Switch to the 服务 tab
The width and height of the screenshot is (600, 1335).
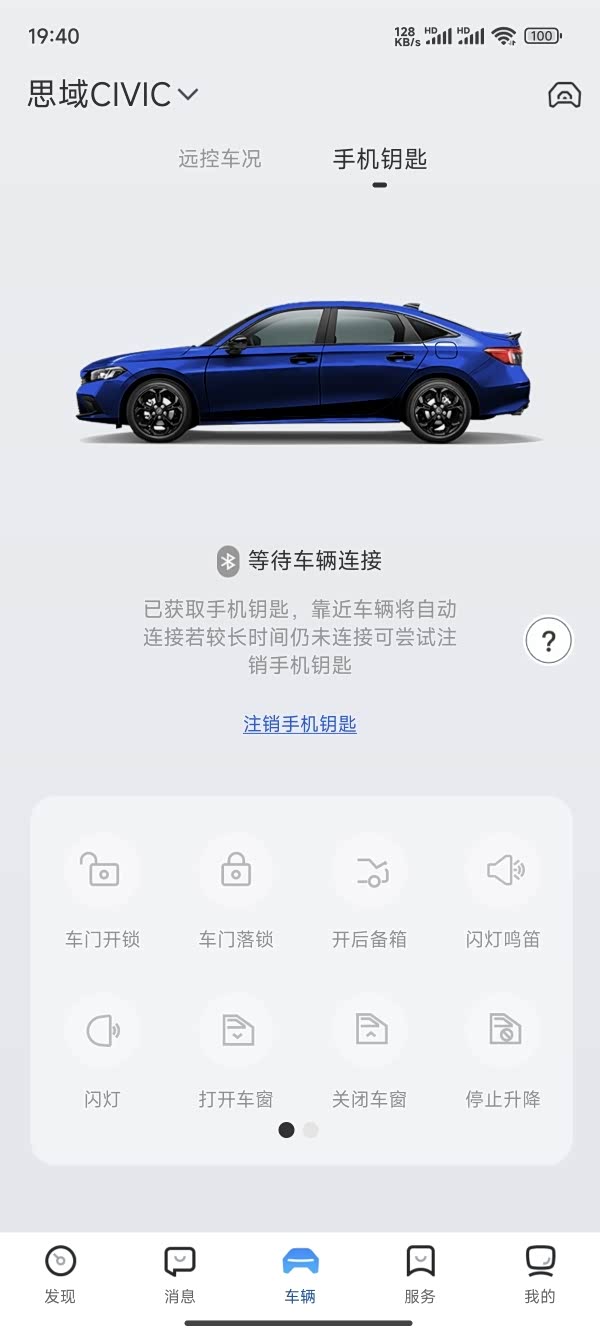point(420,1275)
